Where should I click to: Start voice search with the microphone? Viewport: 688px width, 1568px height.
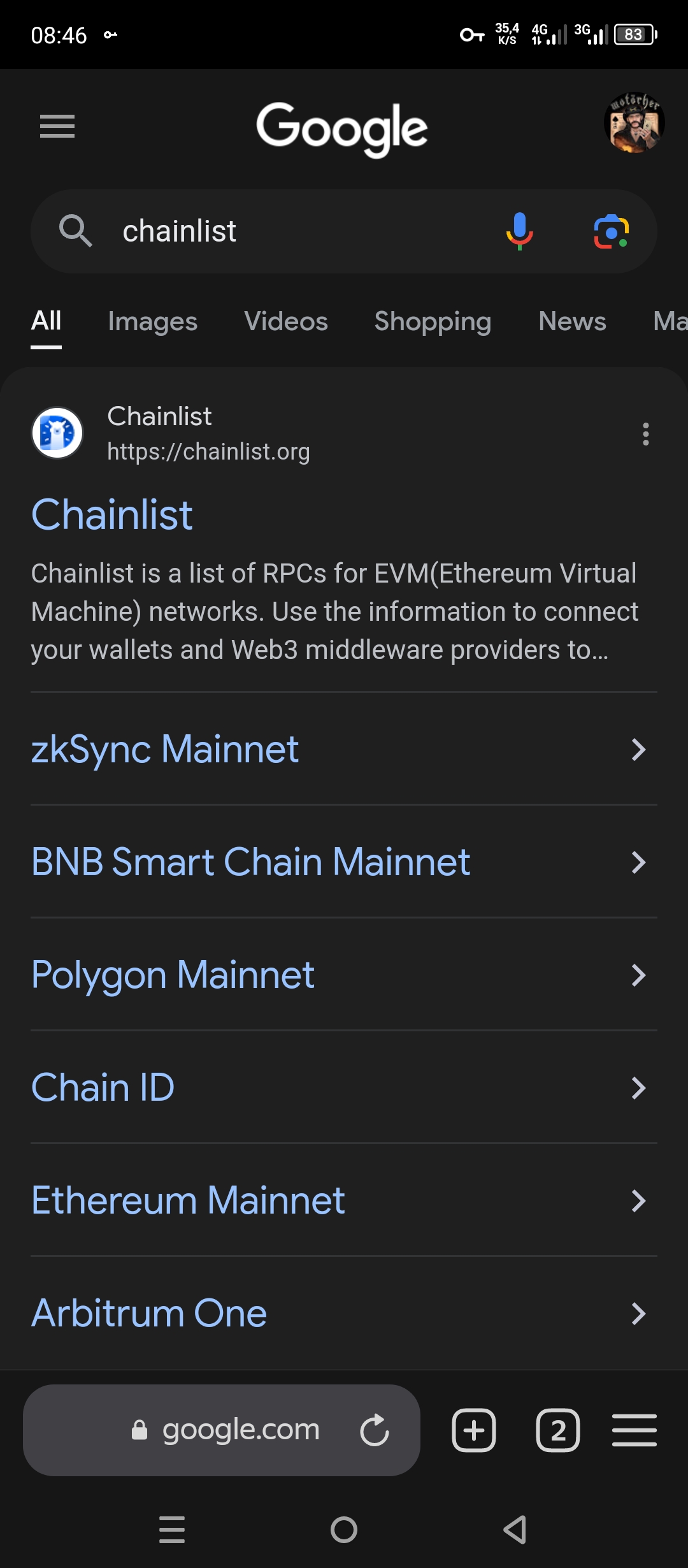tap(520, 231)
